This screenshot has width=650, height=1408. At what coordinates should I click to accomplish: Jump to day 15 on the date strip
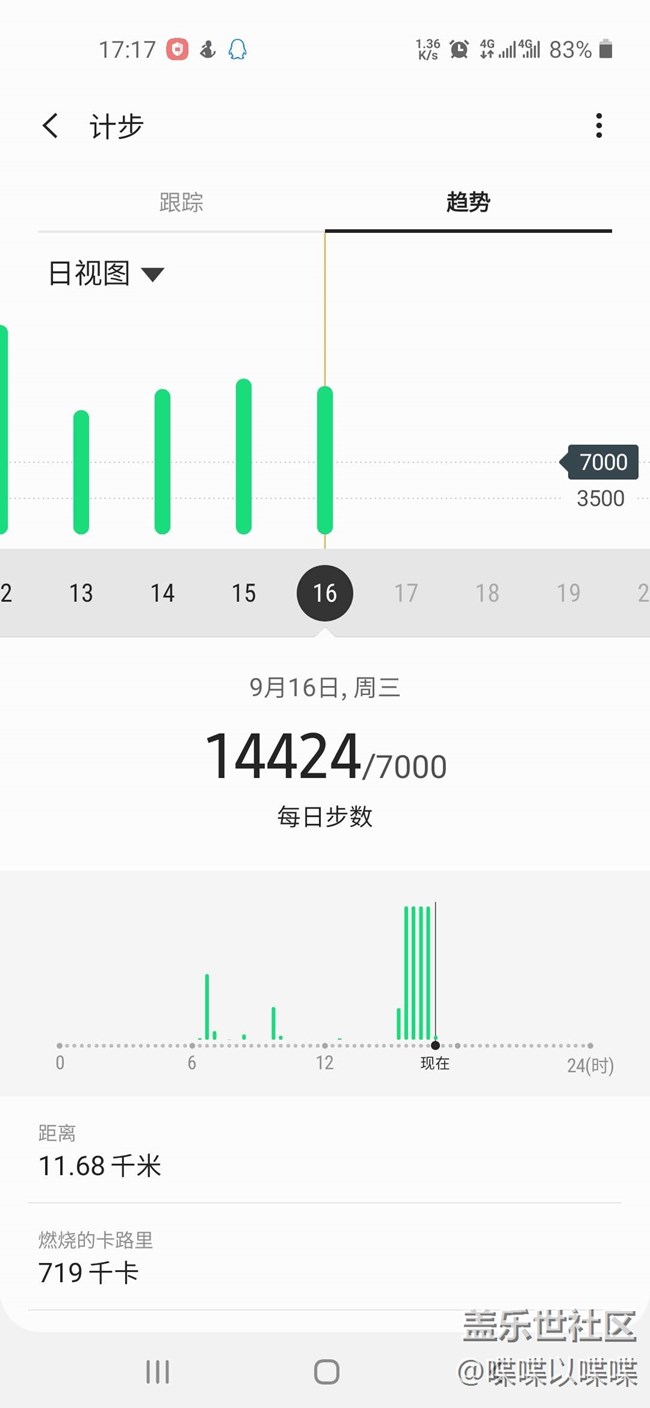243,593
